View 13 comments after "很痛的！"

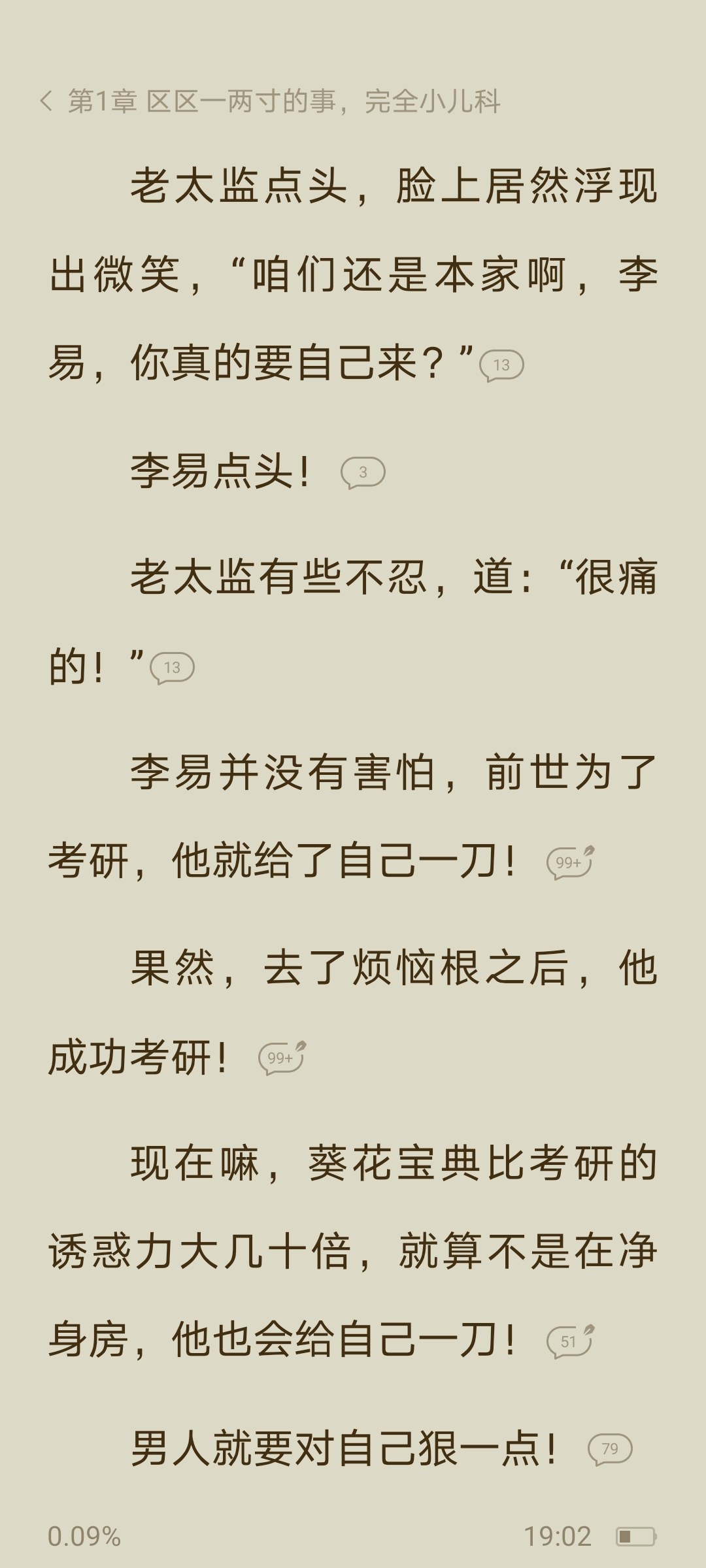coord(172,668)
